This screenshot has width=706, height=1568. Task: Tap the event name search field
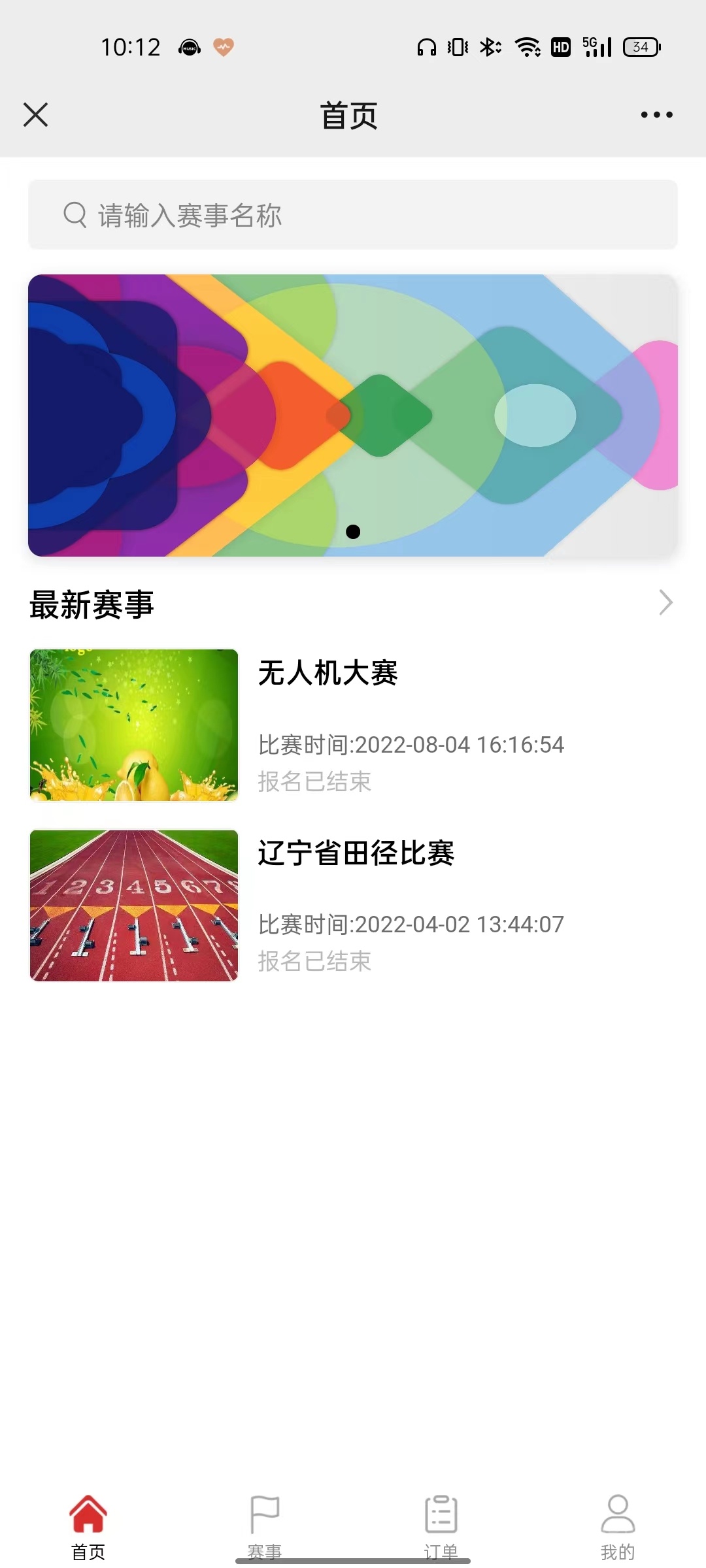[x=353, y=215]
